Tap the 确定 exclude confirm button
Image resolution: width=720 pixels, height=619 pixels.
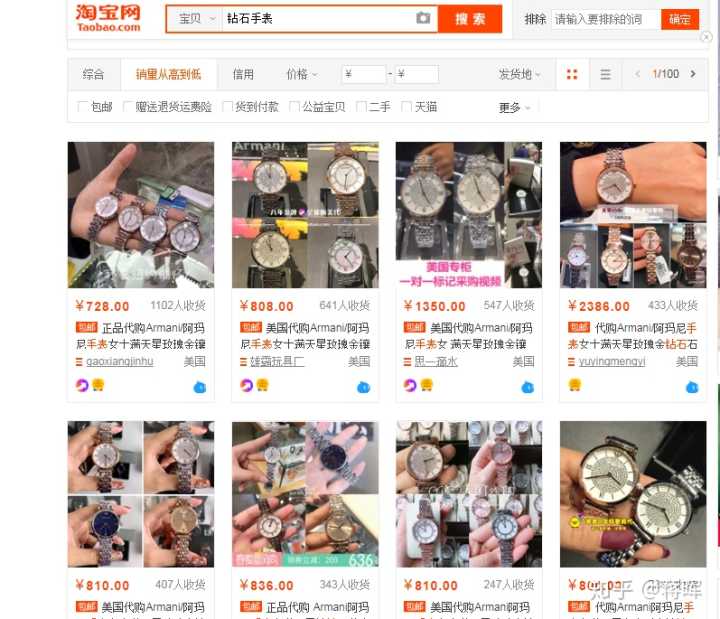(x=679, y=19)
